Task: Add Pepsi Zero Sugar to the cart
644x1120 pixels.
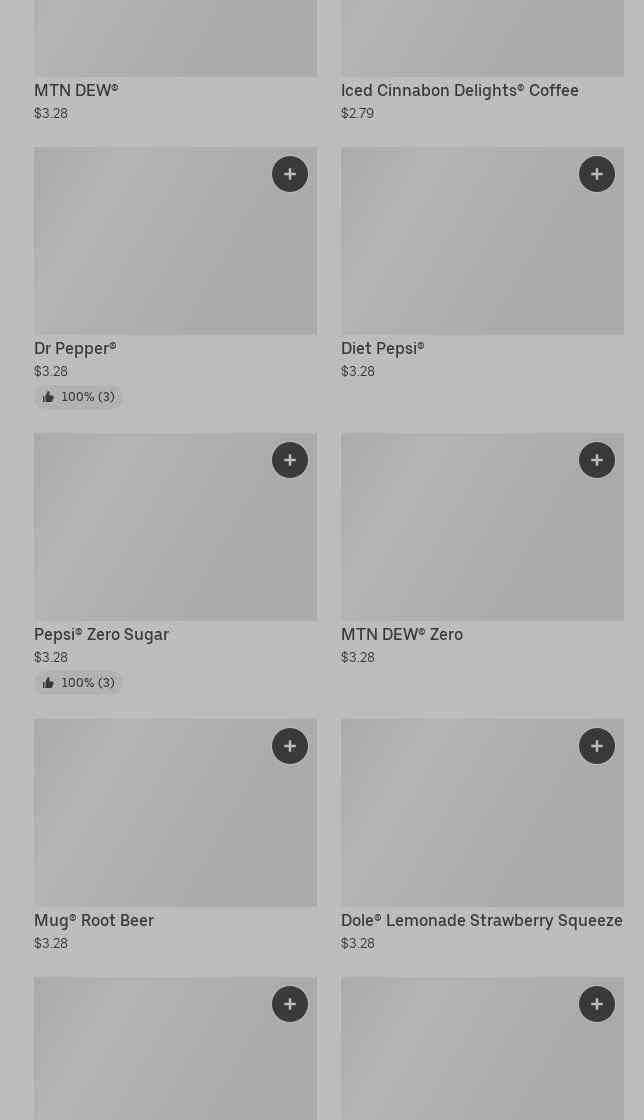Action: pyautogui.click(x=290, y=460)
